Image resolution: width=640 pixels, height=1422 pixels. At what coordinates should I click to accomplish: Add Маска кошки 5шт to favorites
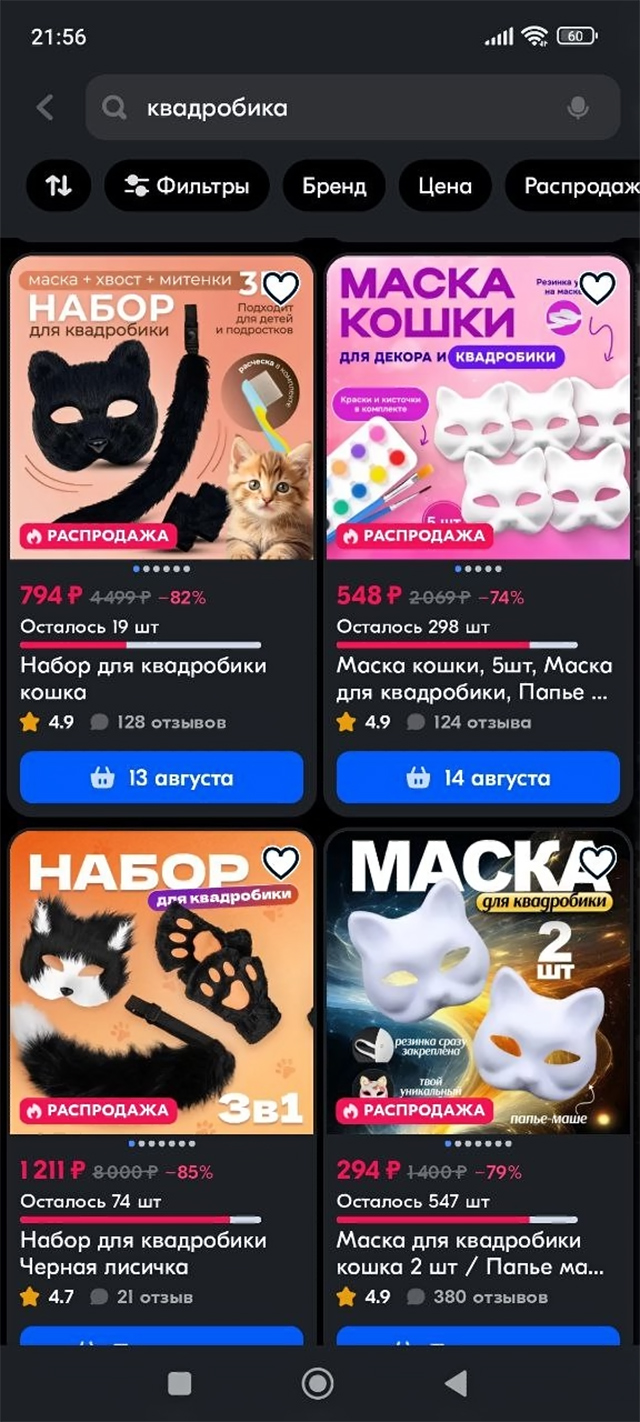pyautogui.click(x=597, y=288)
